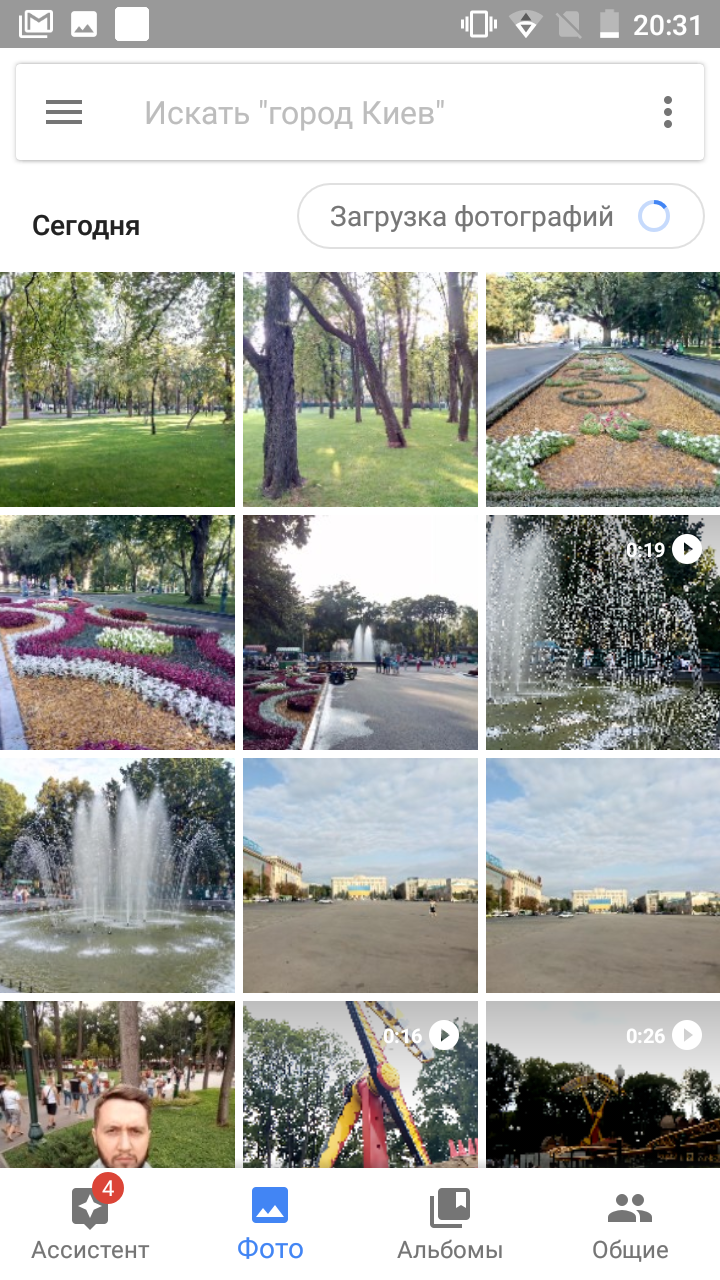
Task: Open the selfie photo in the park
Action: pos(117,1084)
